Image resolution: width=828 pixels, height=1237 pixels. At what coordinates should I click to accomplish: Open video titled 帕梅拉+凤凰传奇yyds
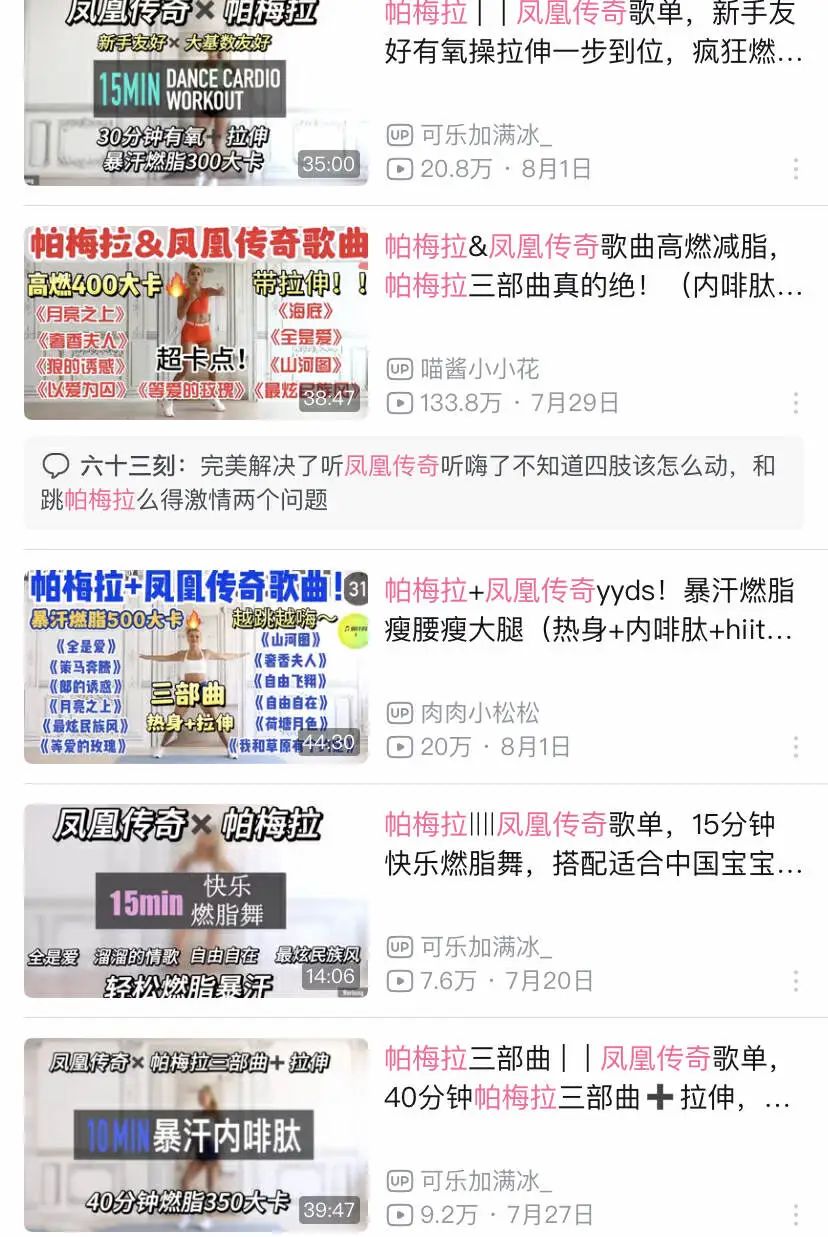590,609
